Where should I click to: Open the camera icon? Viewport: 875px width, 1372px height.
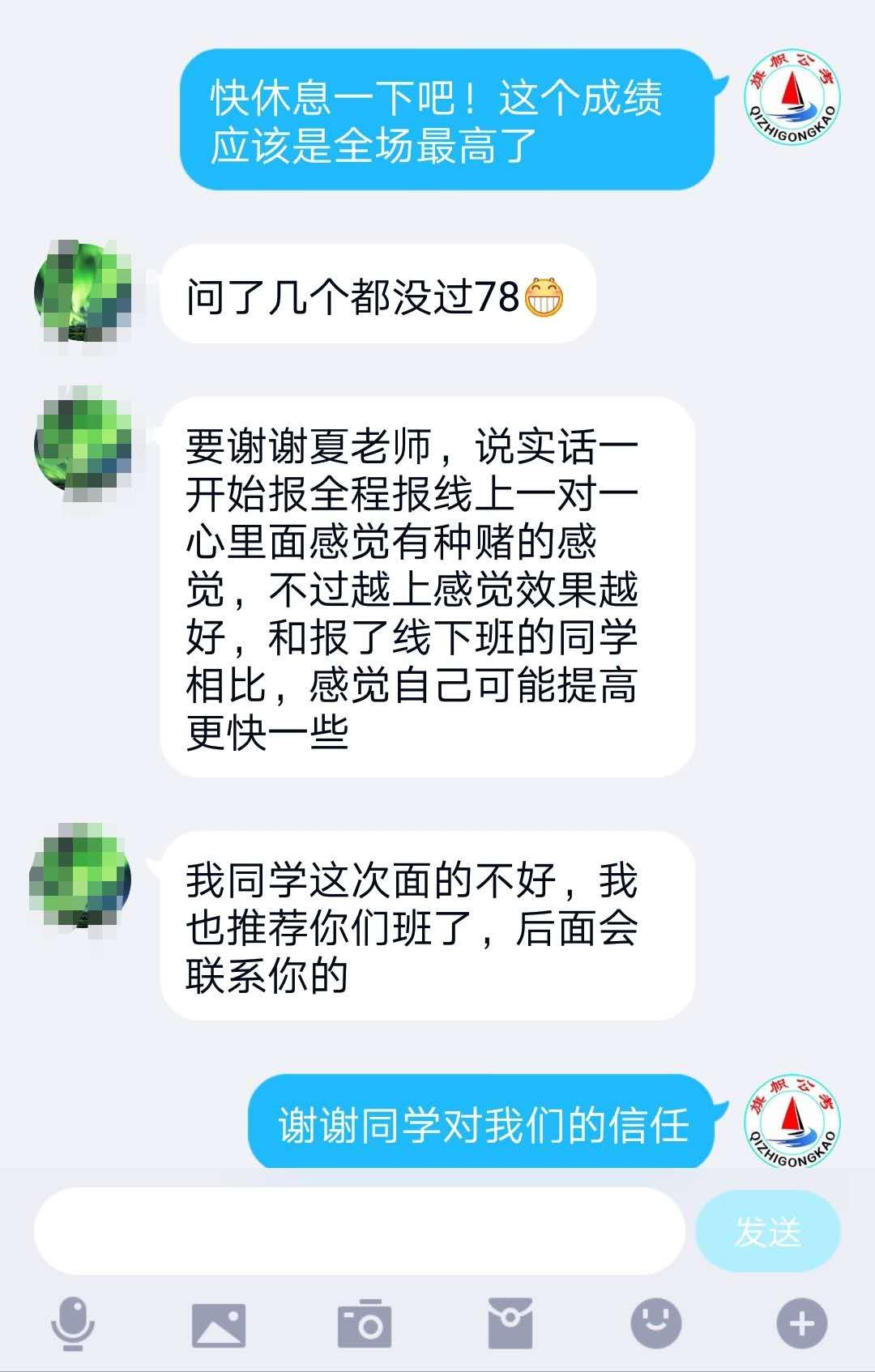point(364,1325)
